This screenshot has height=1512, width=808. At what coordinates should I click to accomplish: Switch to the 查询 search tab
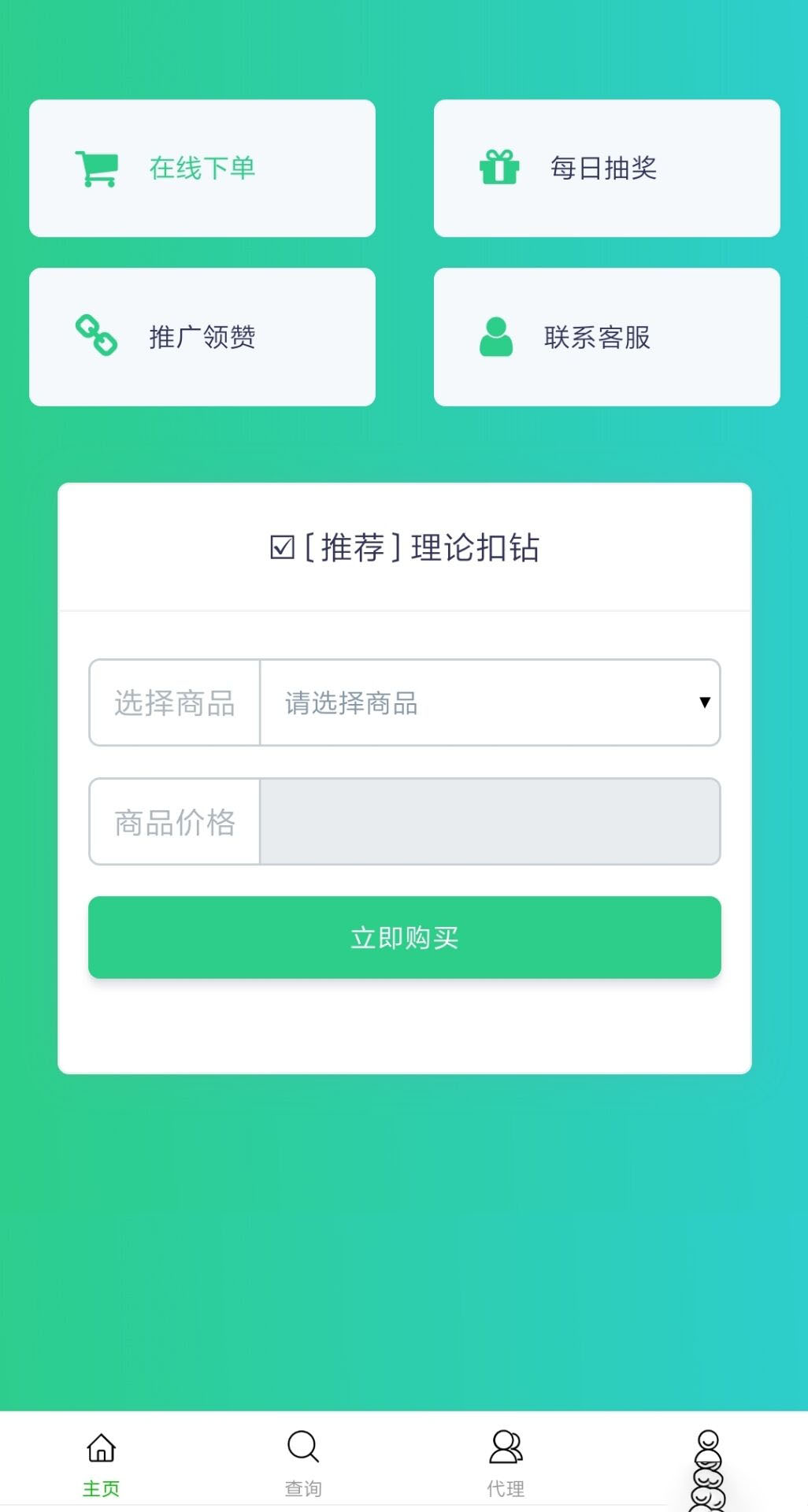click(303, 1463)
